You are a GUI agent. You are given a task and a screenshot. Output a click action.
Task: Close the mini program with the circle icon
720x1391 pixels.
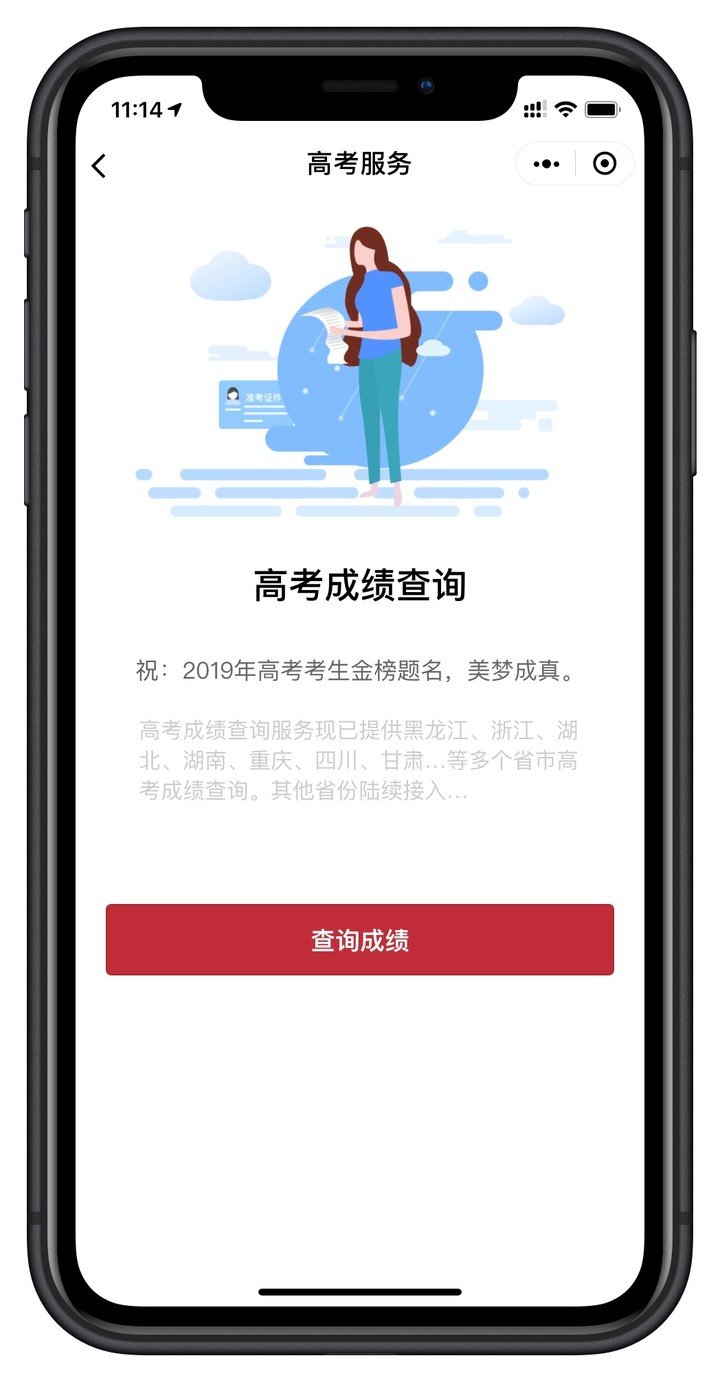point(604,164)
